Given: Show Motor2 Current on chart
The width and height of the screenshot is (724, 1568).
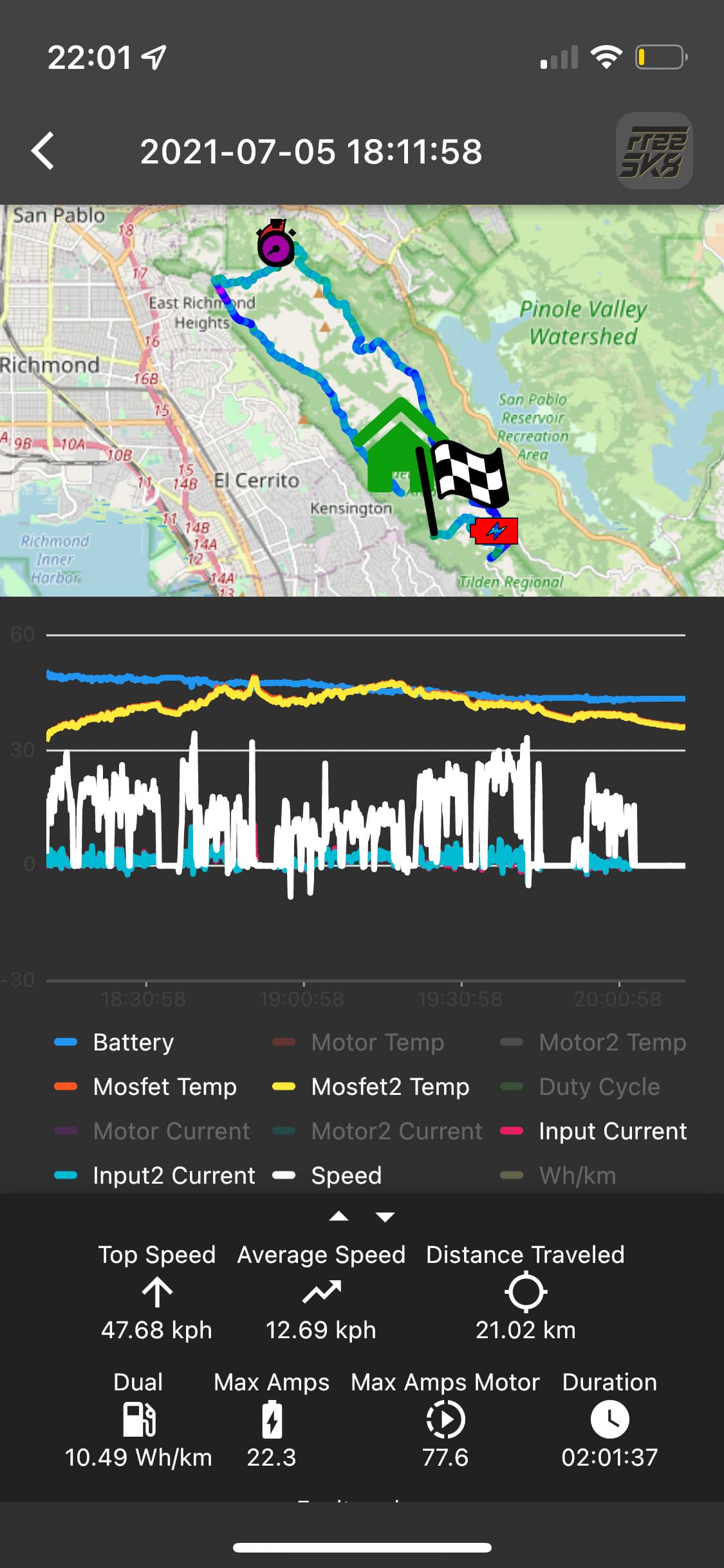Looking at the screenshot, I should pyautogui.click(x=377, y=1131).
